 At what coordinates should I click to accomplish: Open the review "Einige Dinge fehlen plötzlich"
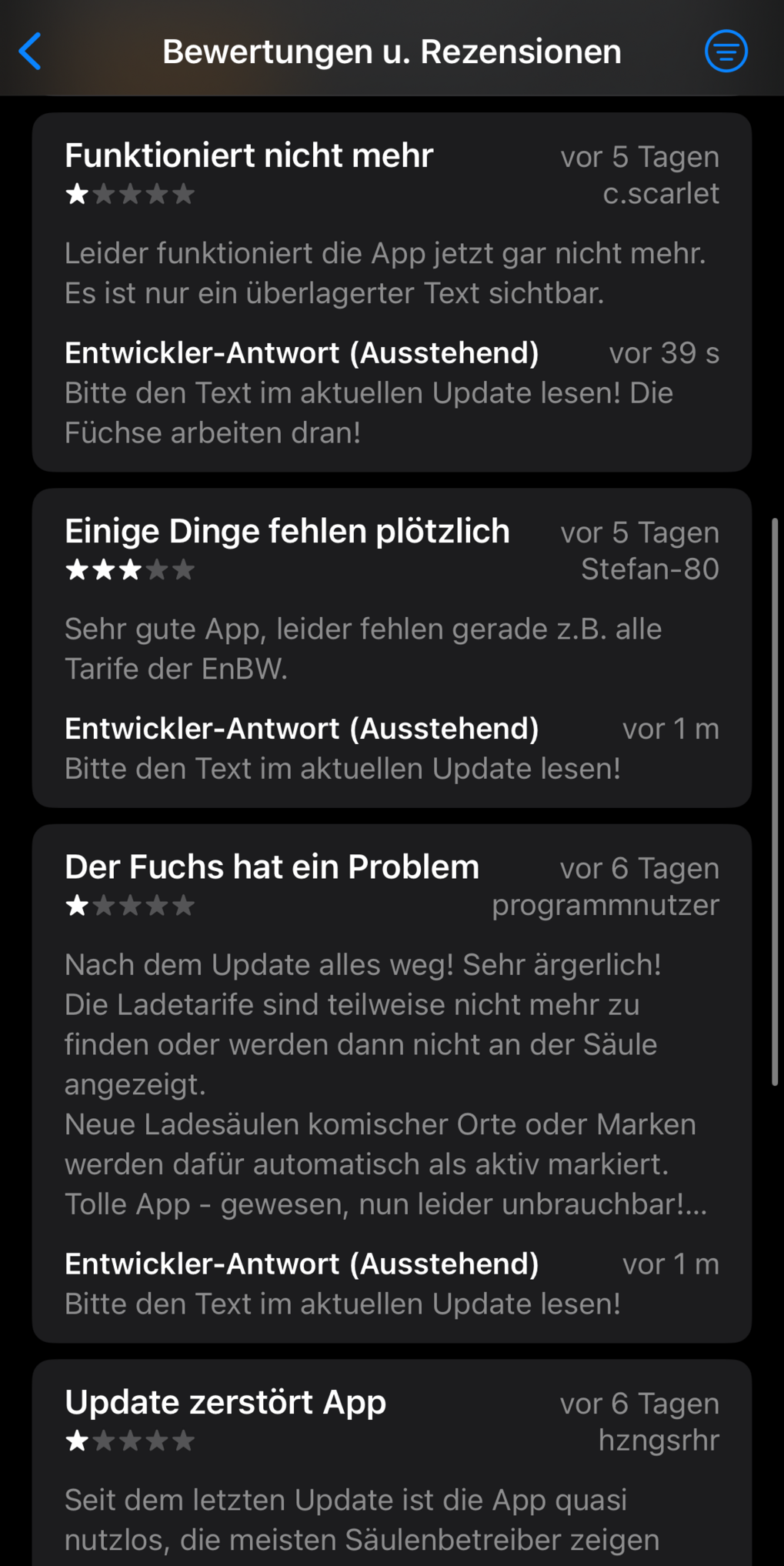click(392, 648)
